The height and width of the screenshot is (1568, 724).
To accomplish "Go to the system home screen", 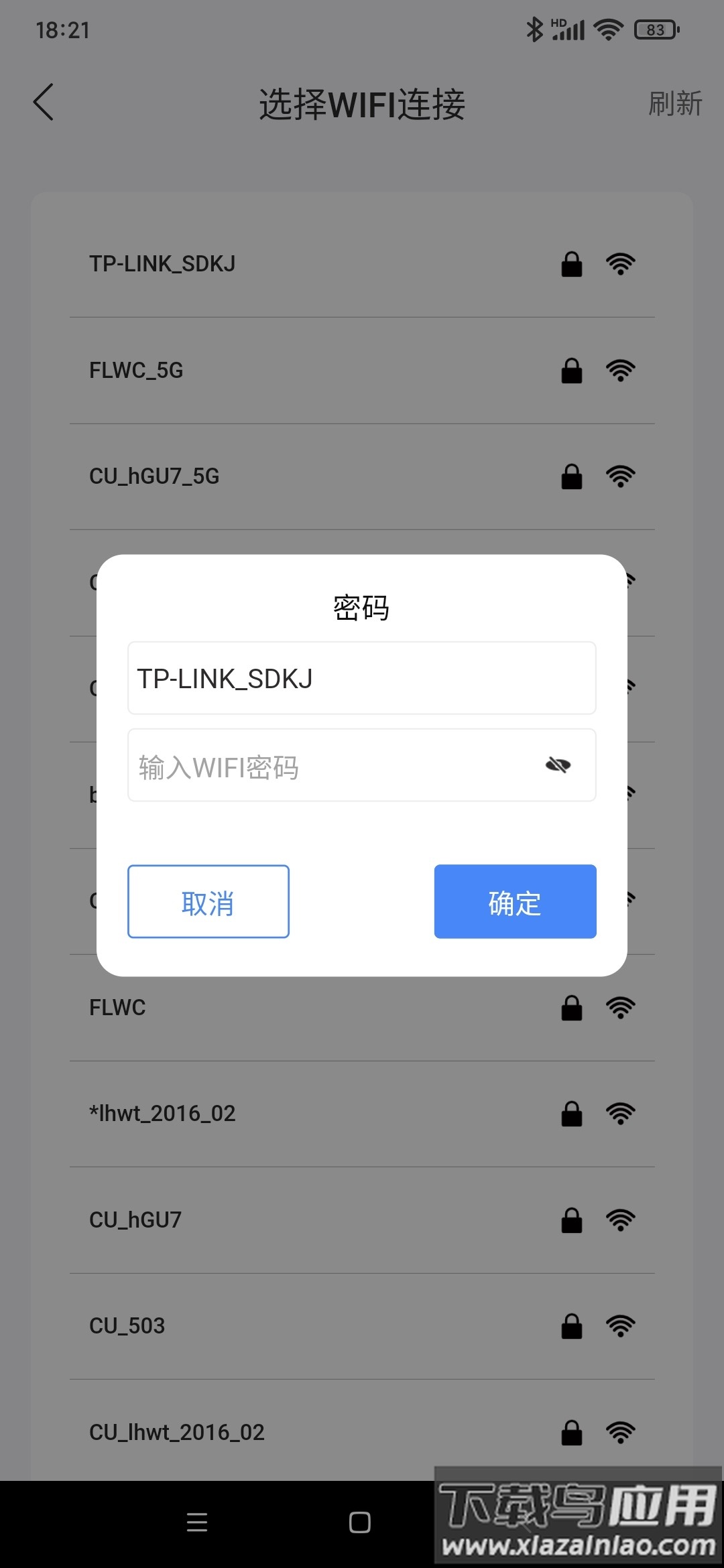I will (360, 1522).
